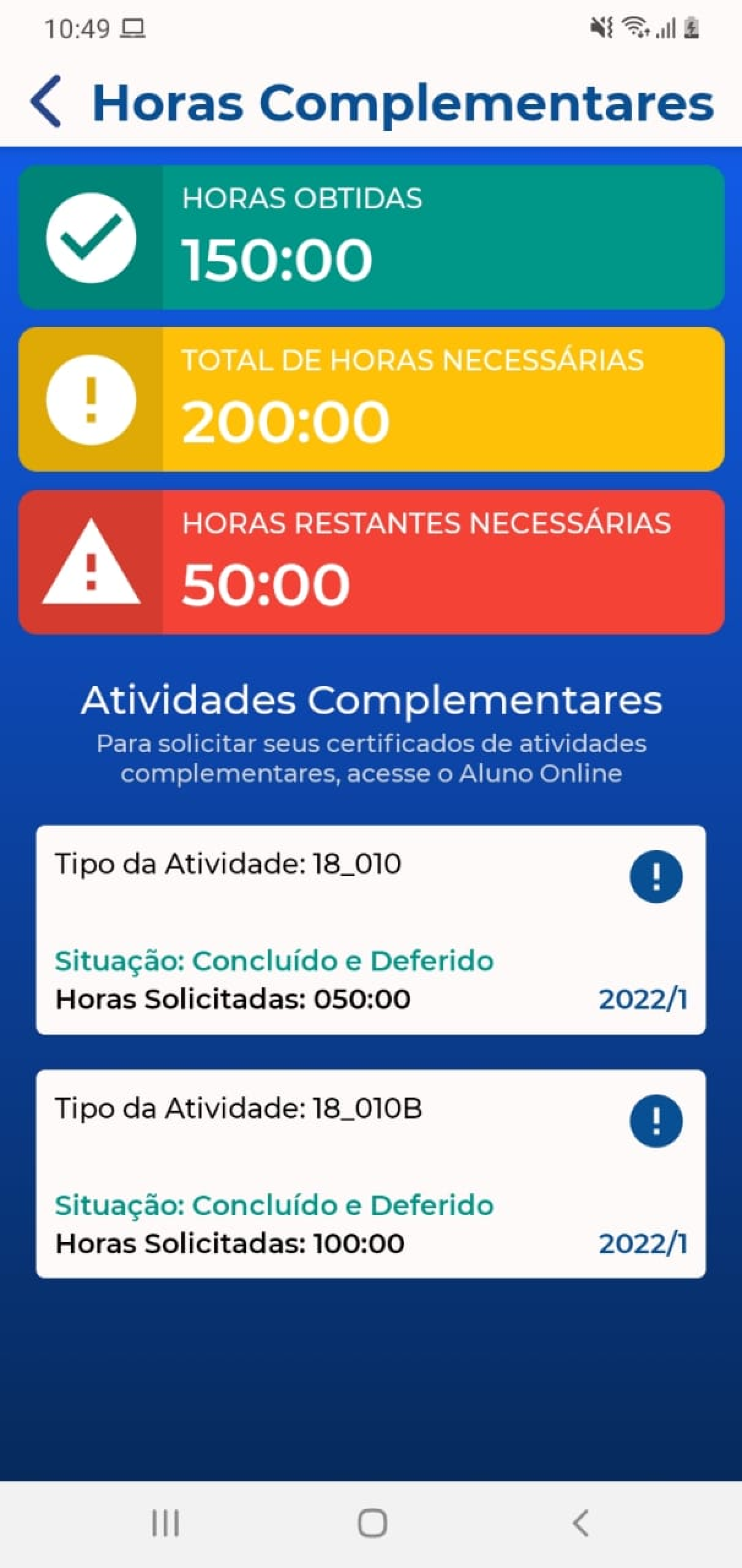Tap the system home button

click(x=372, y=1523)
